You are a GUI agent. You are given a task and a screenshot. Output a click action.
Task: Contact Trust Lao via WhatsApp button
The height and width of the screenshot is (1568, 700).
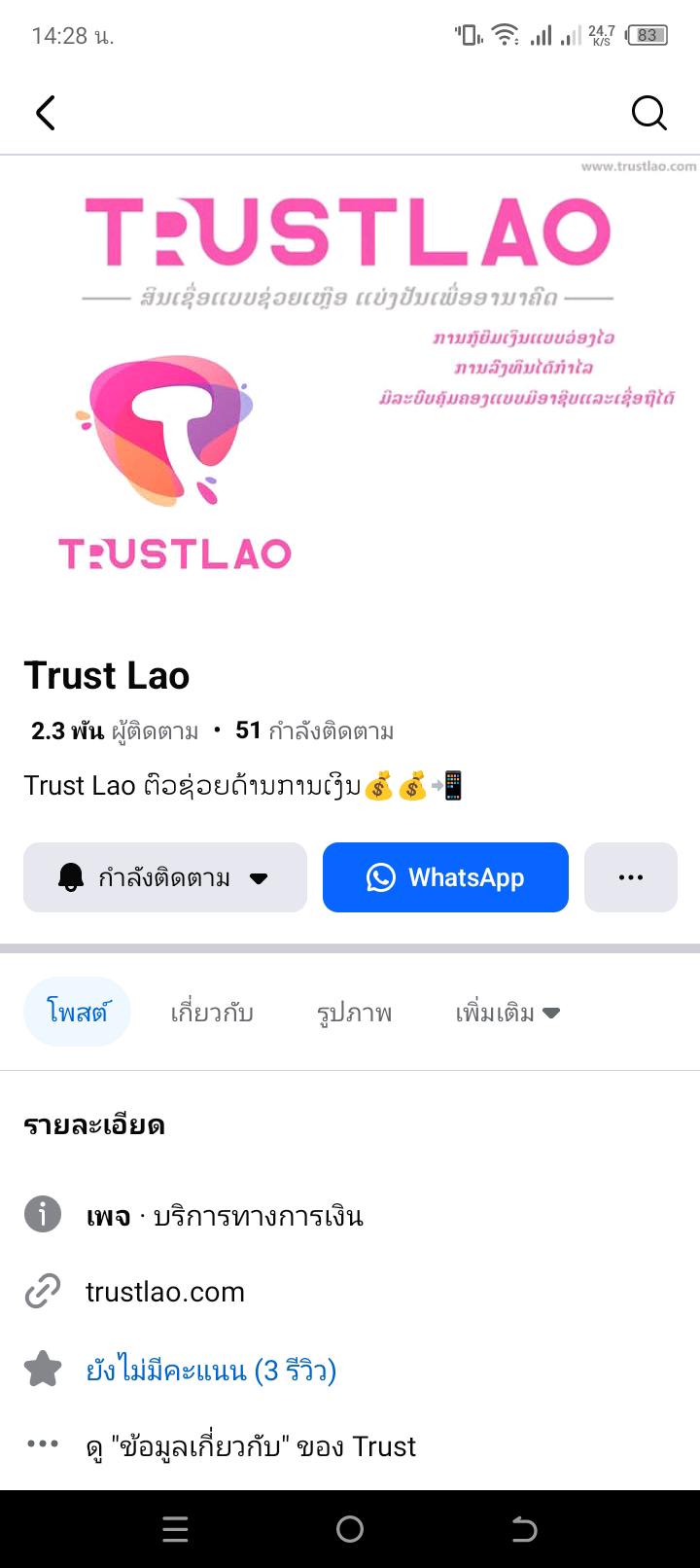[x=445, y=877]
